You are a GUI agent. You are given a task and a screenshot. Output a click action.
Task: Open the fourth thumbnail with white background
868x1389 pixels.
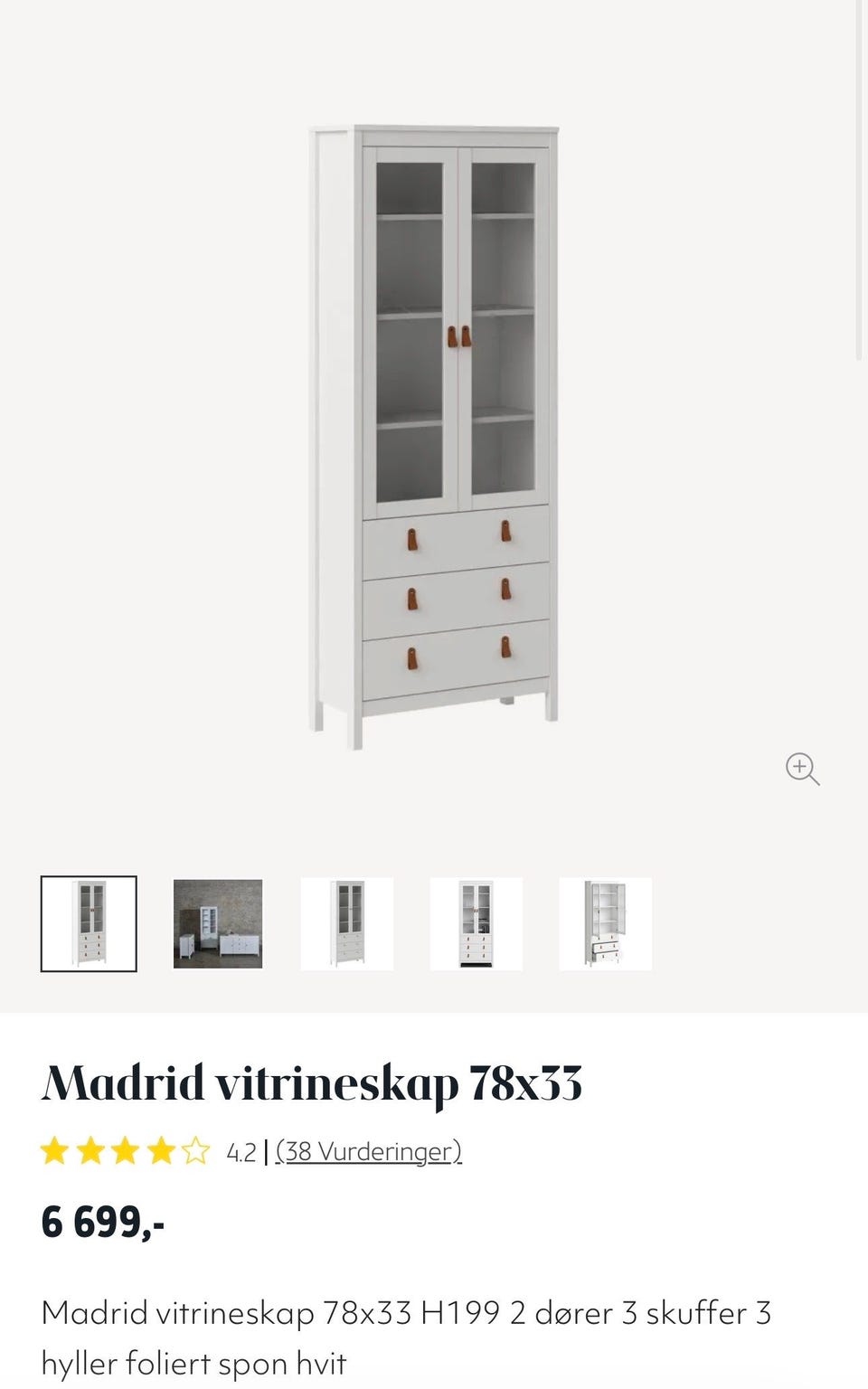point(475,922)
